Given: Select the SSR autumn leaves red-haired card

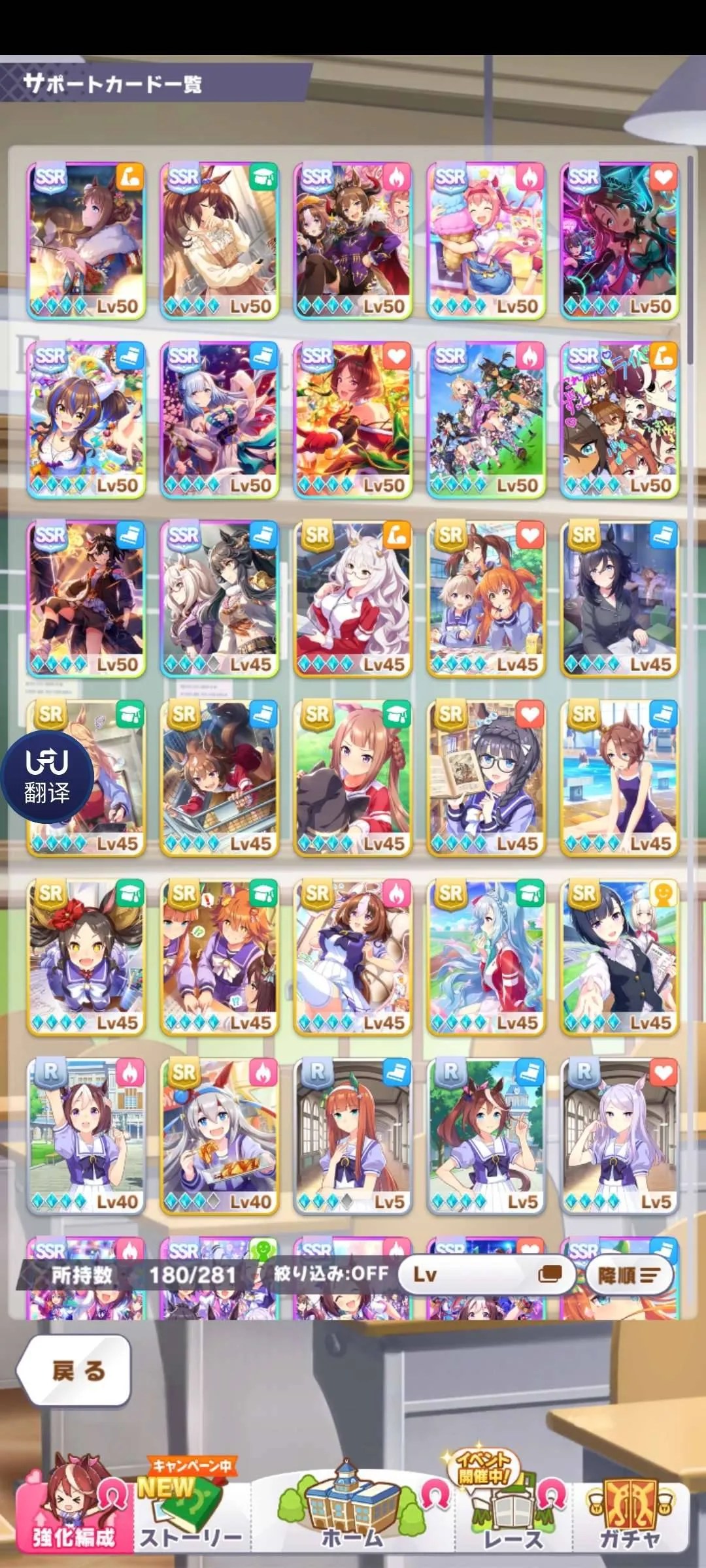Looking at the screenshot, I should [x=352, y=420].
